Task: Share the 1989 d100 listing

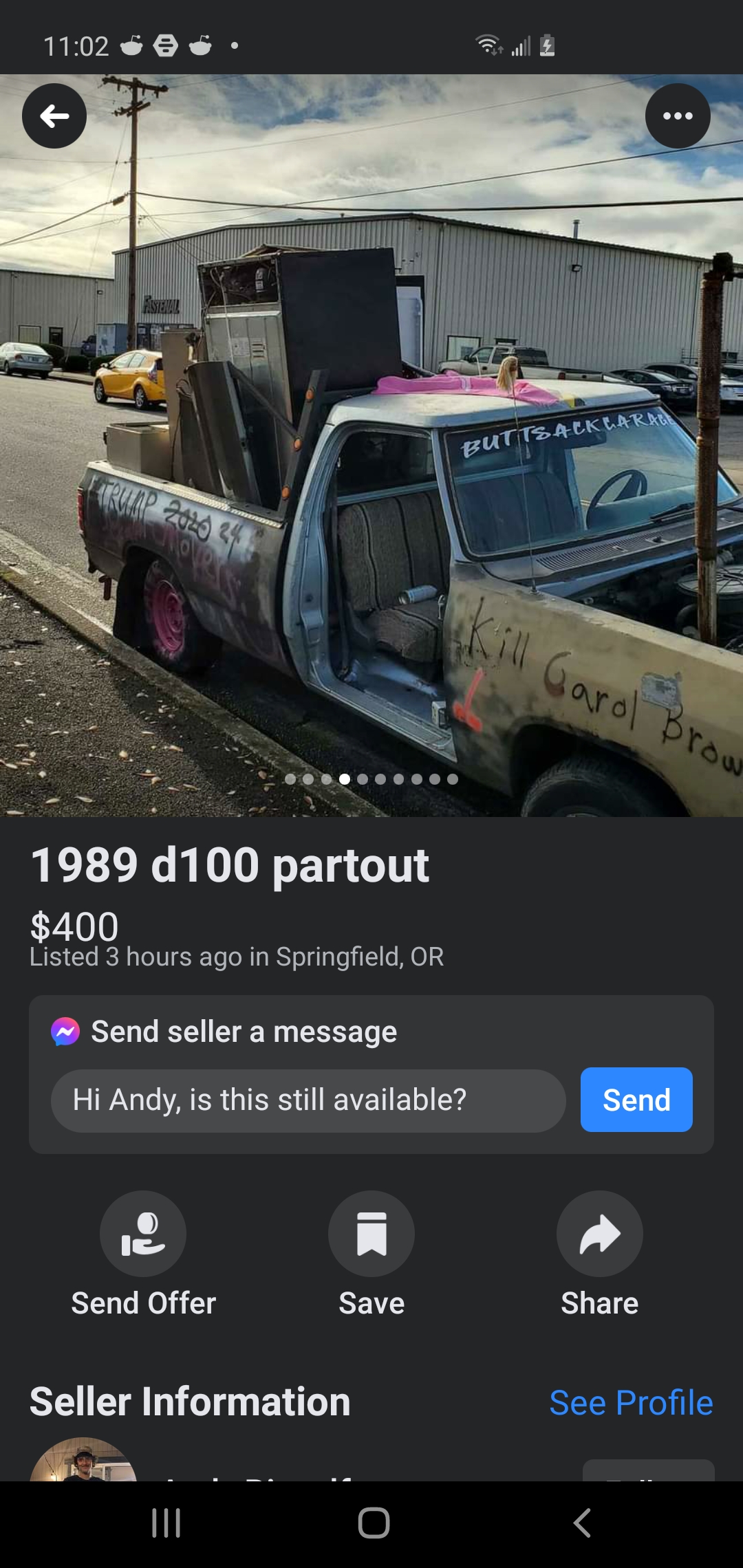Action: (x=599, y=1234)
